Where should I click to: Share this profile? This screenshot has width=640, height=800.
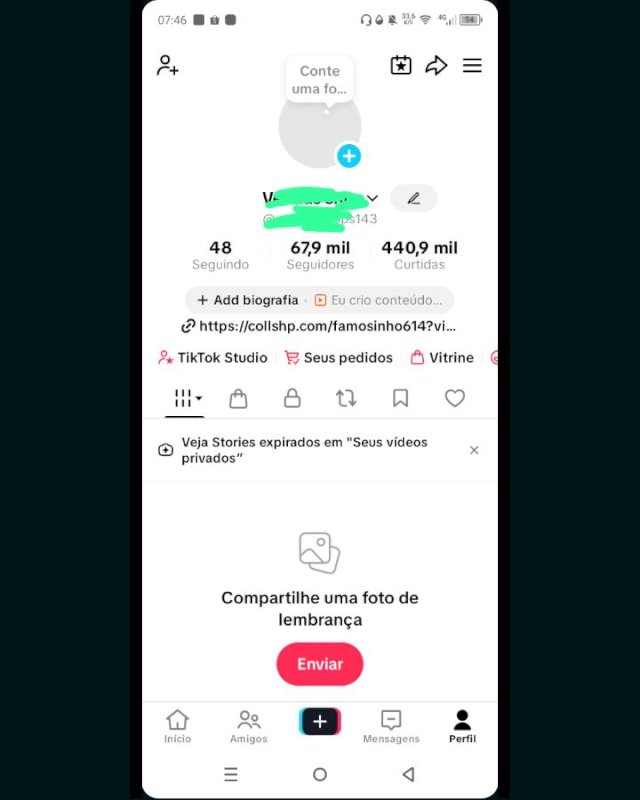436,66
